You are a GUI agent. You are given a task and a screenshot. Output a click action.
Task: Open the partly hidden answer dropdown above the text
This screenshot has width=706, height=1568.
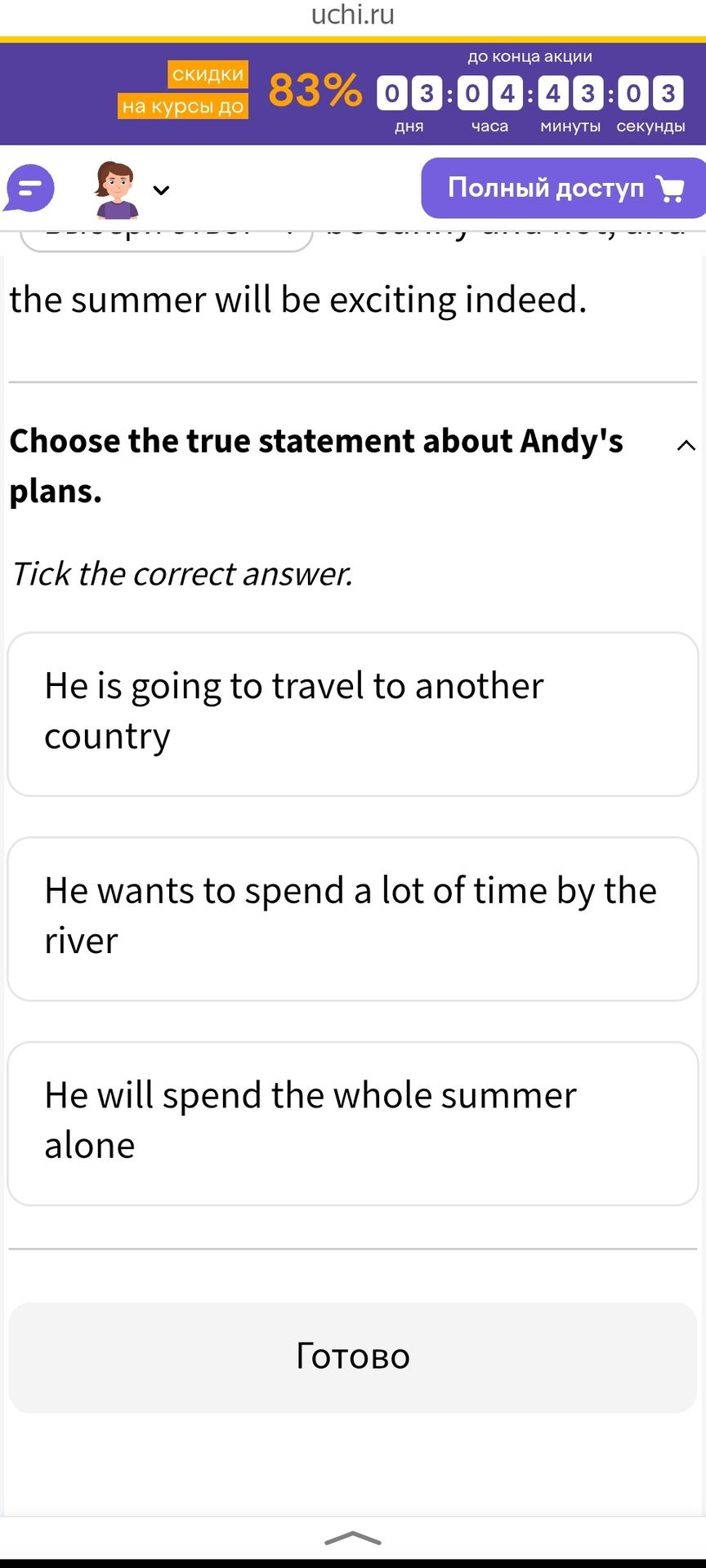[x=167, y=240]
